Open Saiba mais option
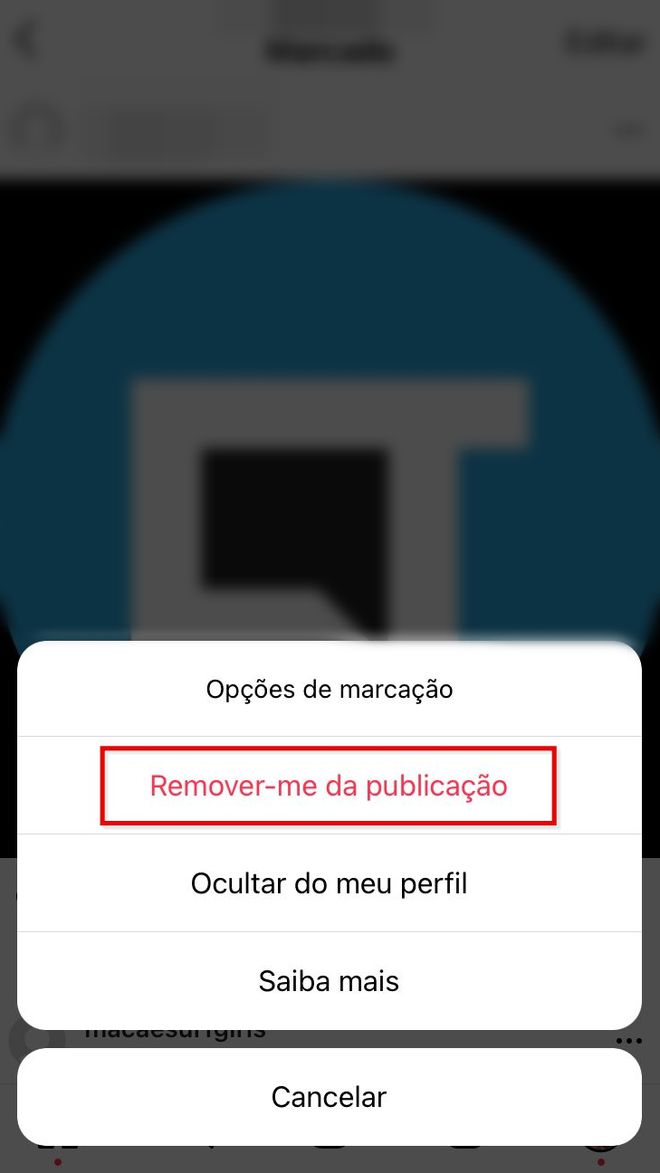 pos(329,981)
